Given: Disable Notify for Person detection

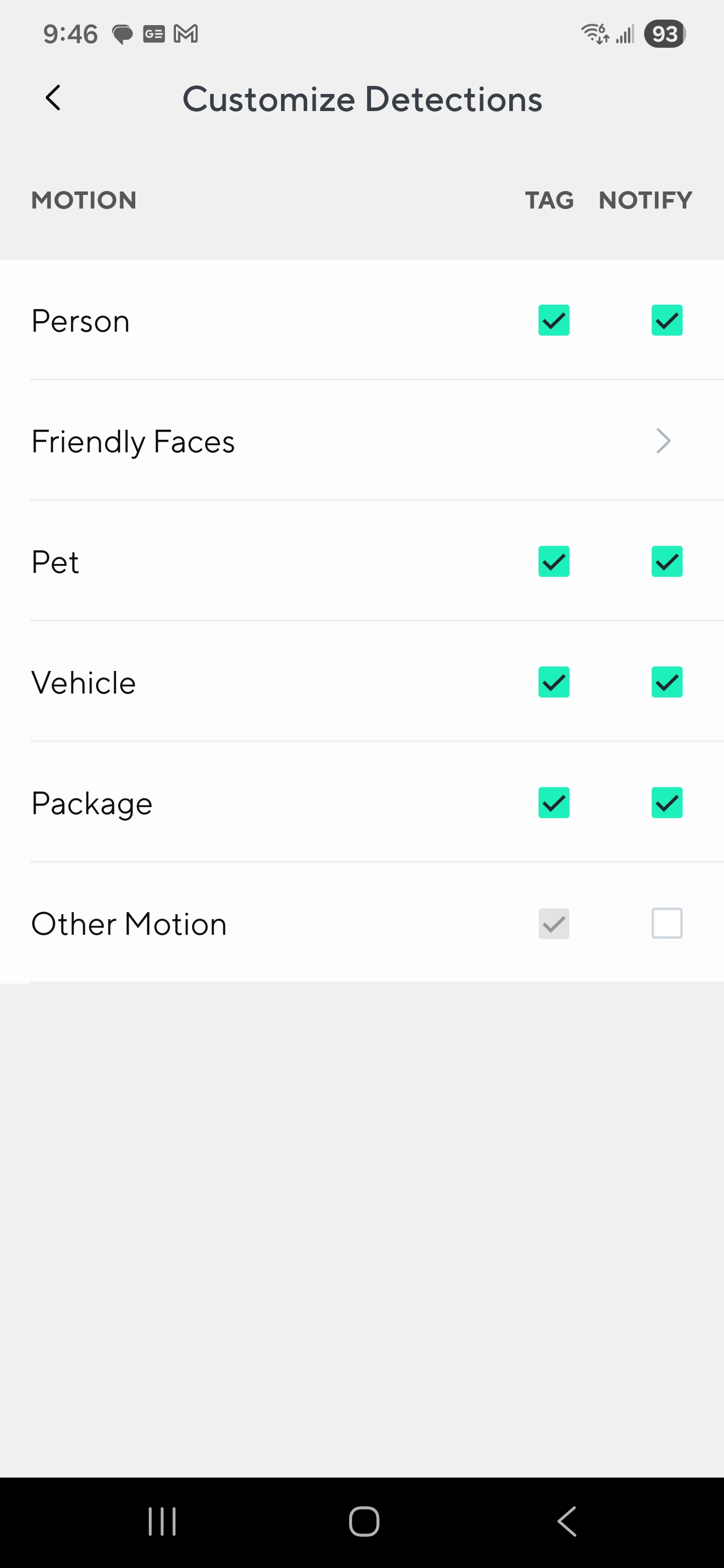Looking at the screenshot, I should tap(667, 320).
